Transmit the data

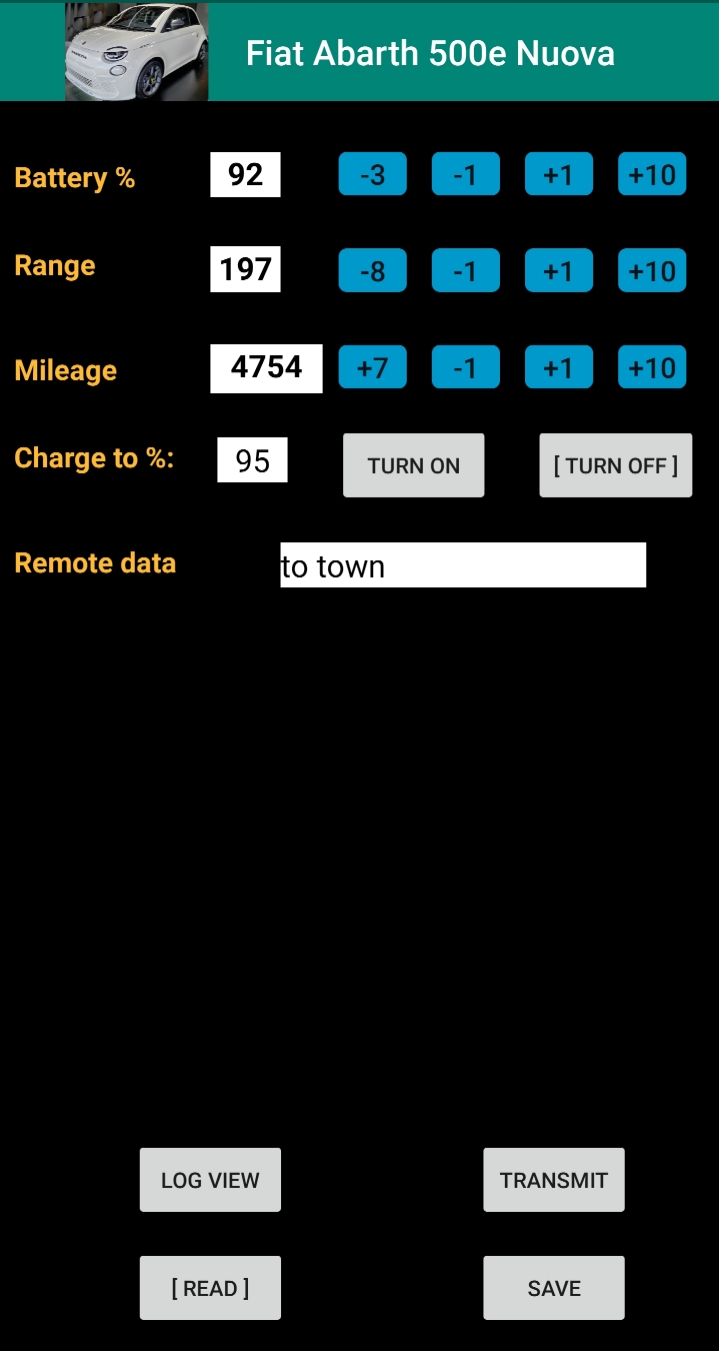553,1180
